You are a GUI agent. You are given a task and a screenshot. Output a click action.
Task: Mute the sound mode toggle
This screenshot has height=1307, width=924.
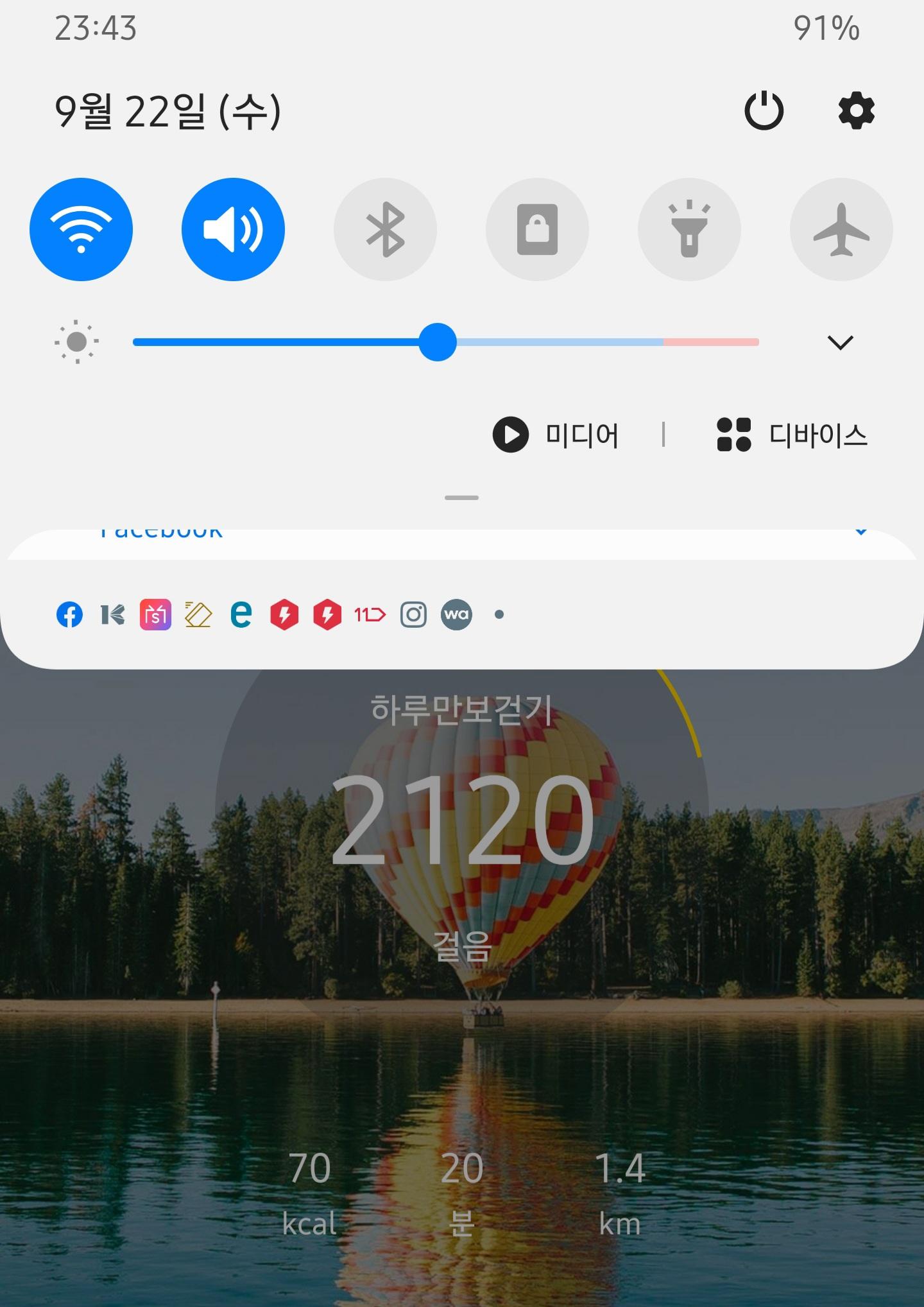[x=233, y=229]
